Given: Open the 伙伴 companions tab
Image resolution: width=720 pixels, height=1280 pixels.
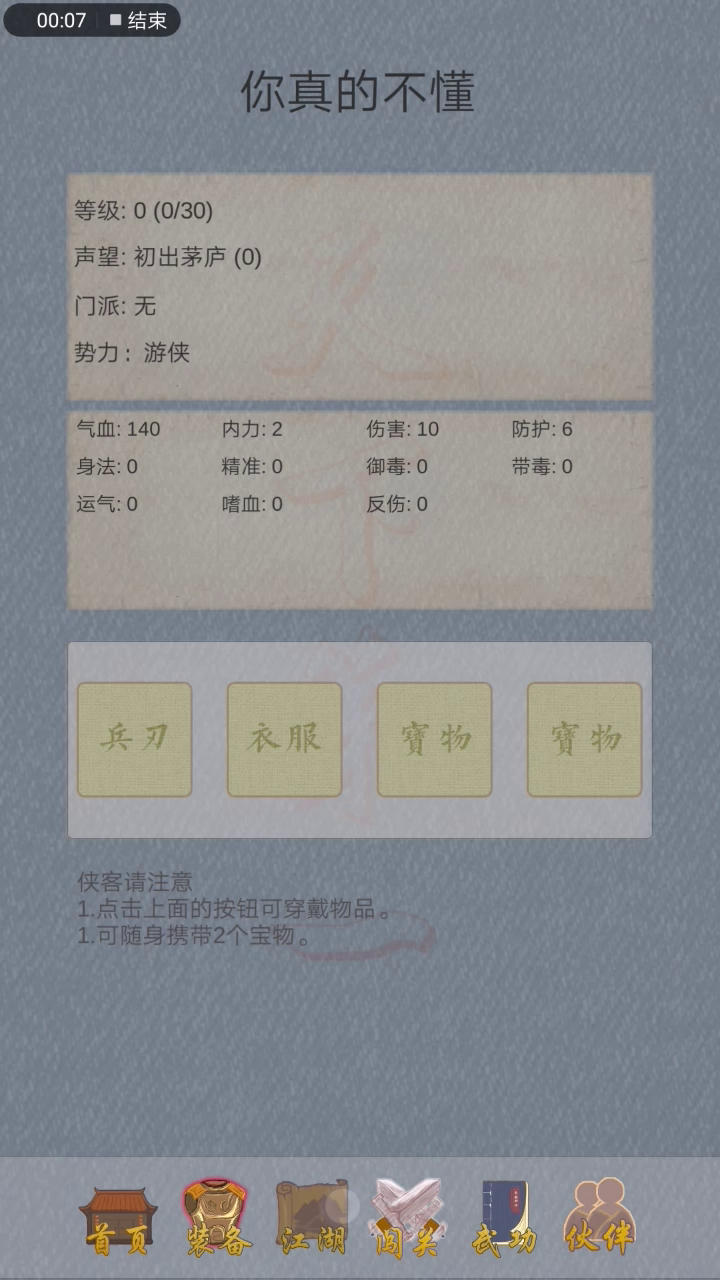Looking at the screenshot, I should coord(599,1216).
